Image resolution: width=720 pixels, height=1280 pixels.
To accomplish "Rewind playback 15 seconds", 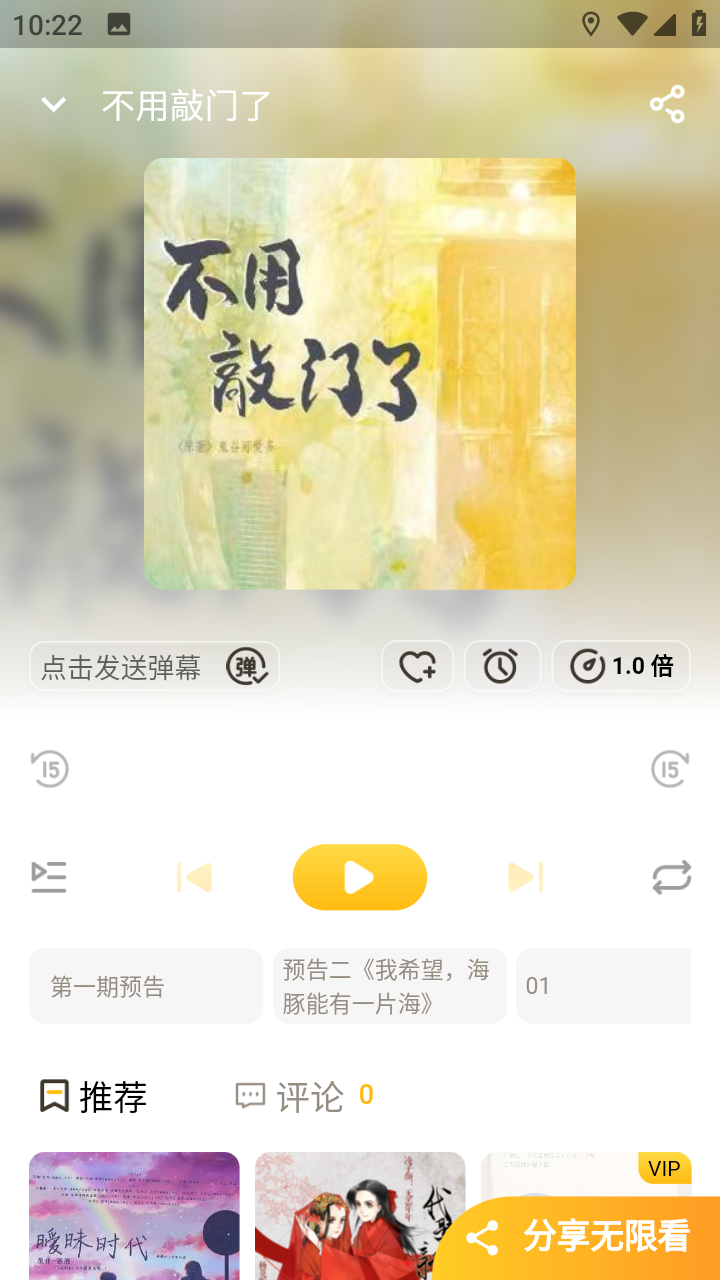I will [49, 769].
